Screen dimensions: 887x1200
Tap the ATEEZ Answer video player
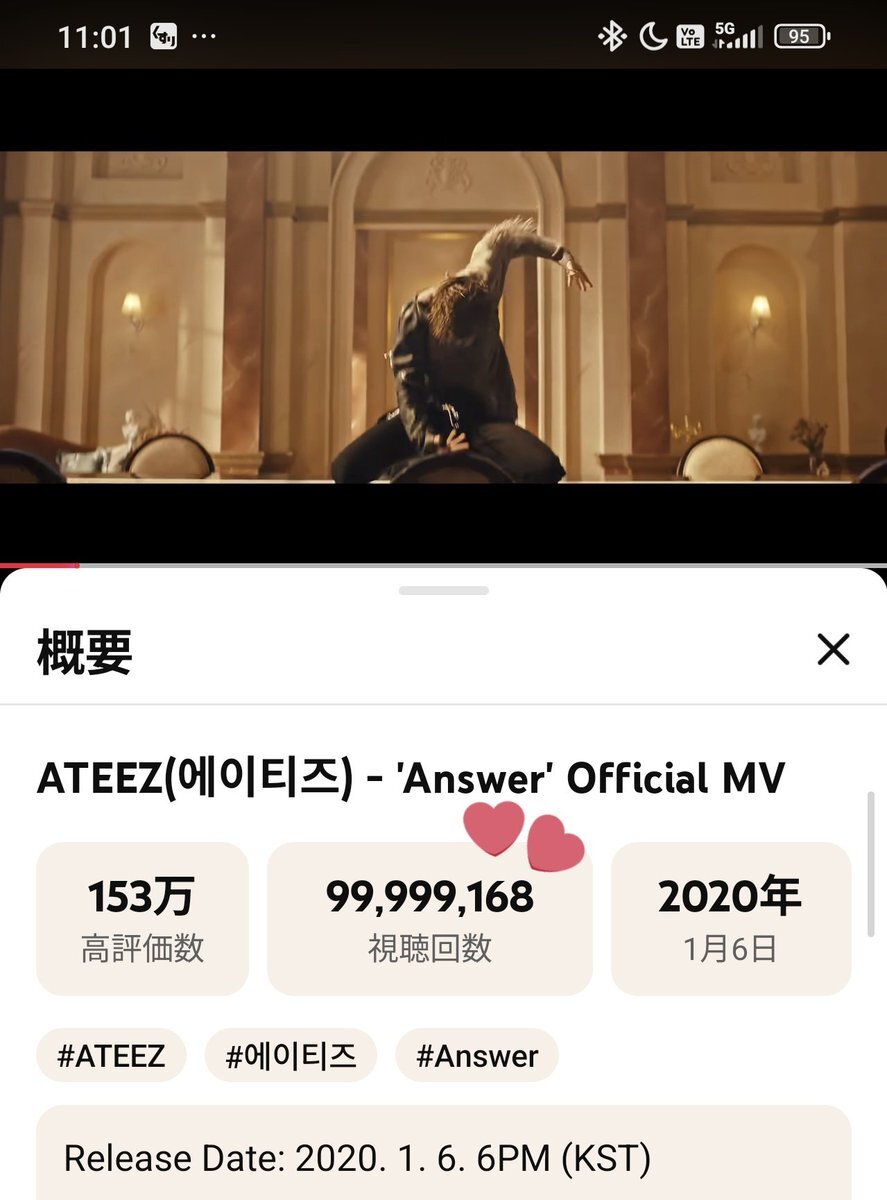pos(443,316)
